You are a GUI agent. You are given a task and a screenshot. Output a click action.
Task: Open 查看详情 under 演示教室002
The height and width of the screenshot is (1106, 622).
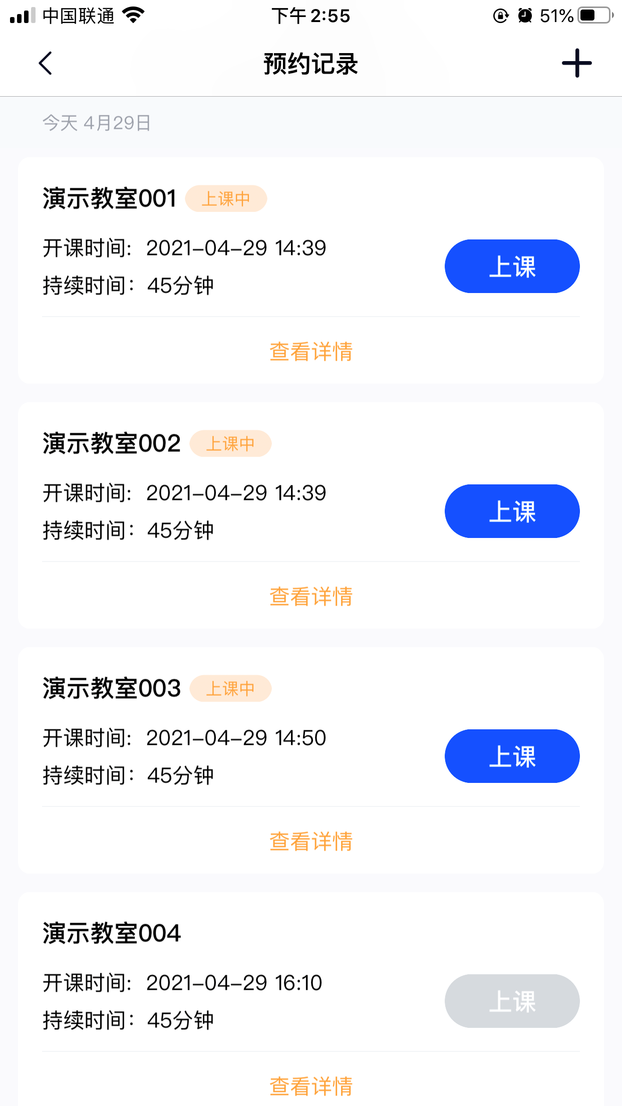[311, 596]
